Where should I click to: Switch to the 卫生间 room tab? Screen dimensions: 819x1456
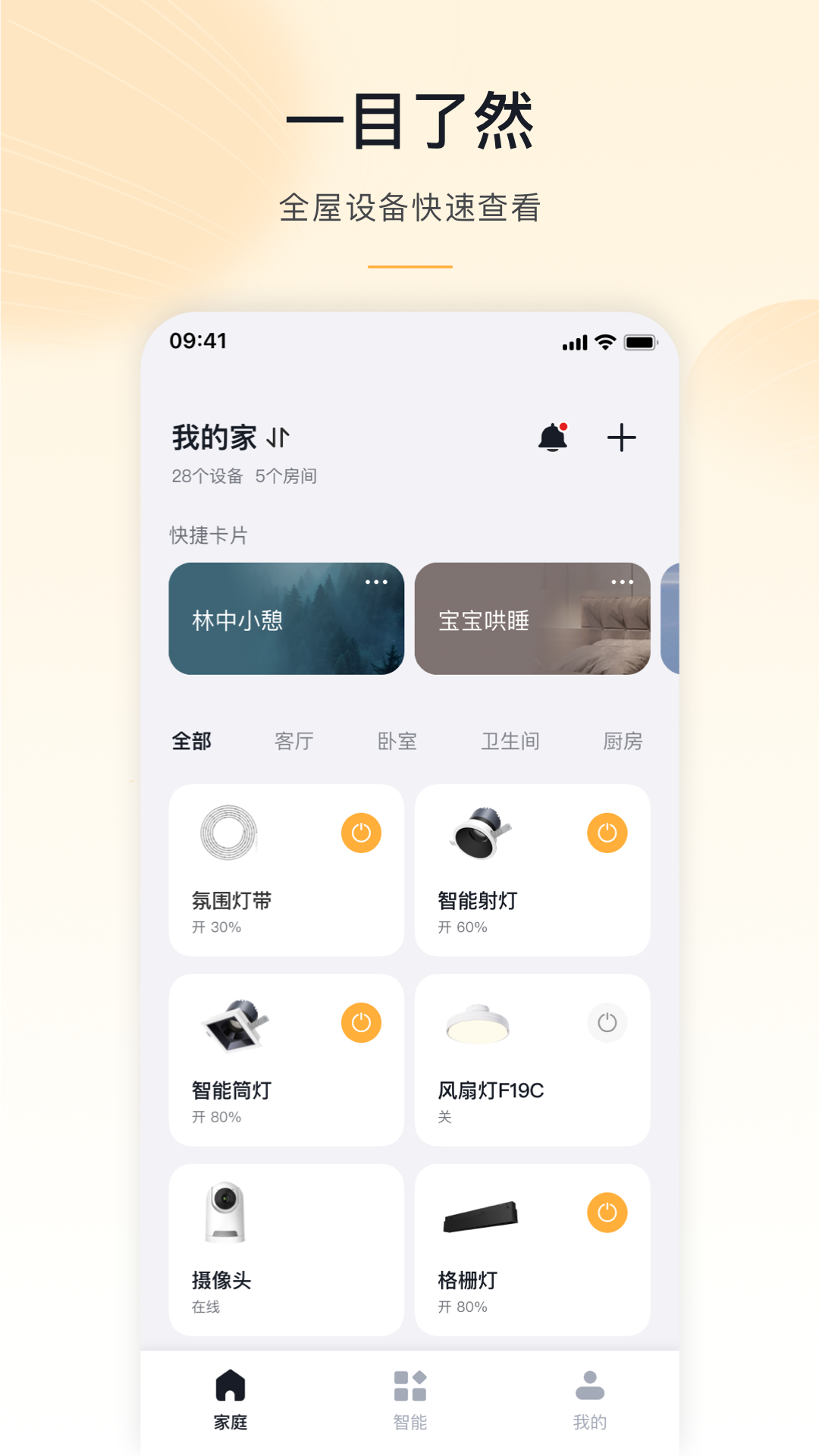click(511, 741)
